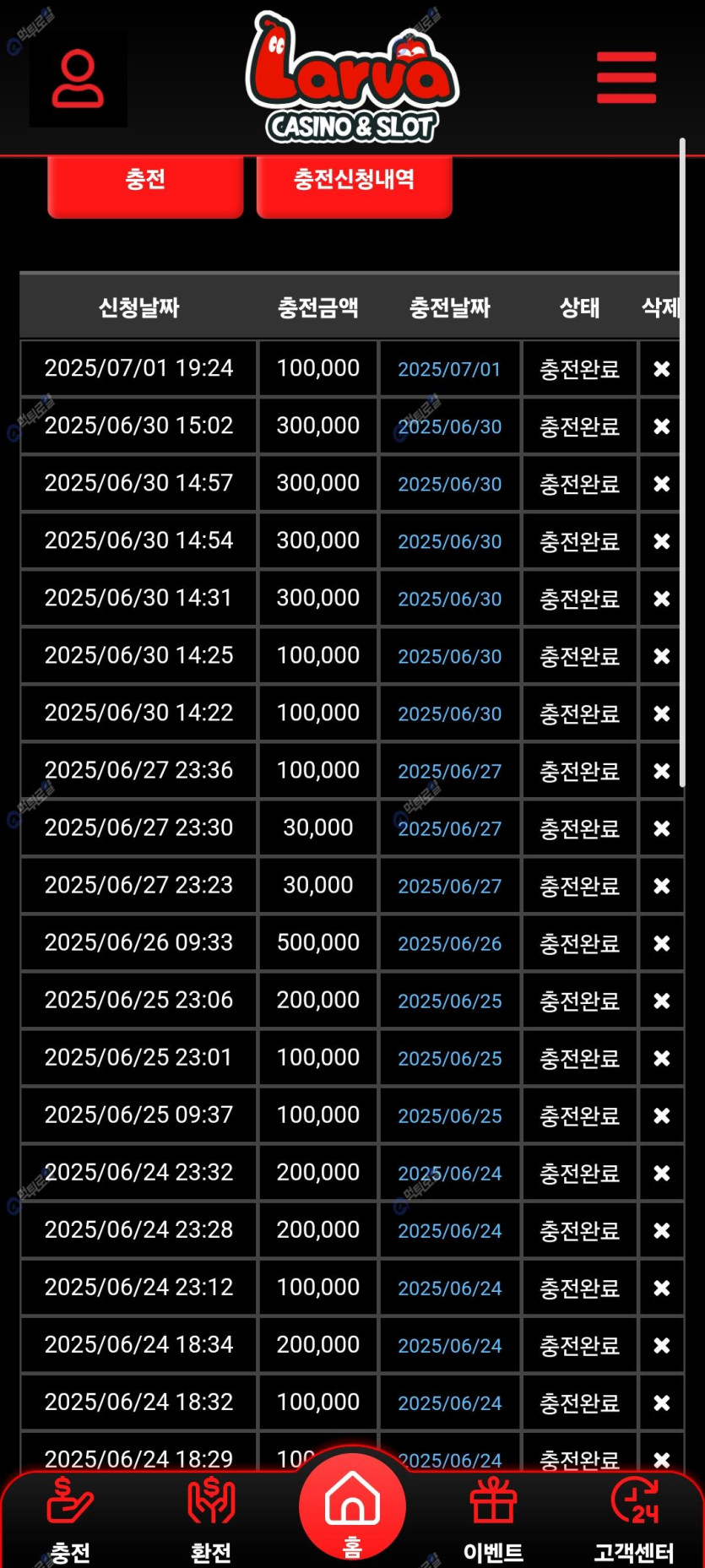Remove the 2025/06/25 09:37 entry
705x1568 pixels.
click(x=662, y=1115)
